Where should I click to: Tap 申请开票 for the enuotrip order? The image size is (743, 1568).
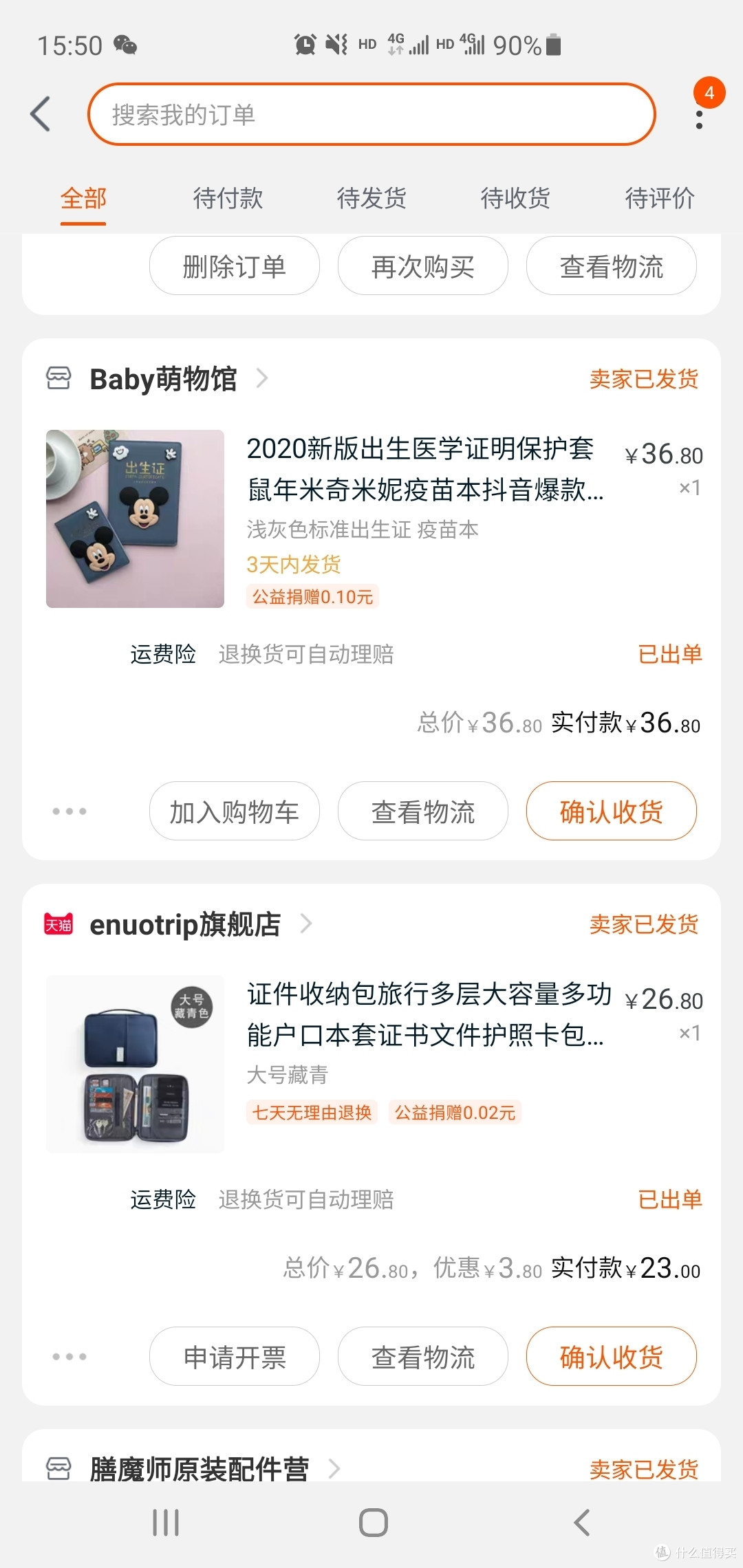[235, 1357]
